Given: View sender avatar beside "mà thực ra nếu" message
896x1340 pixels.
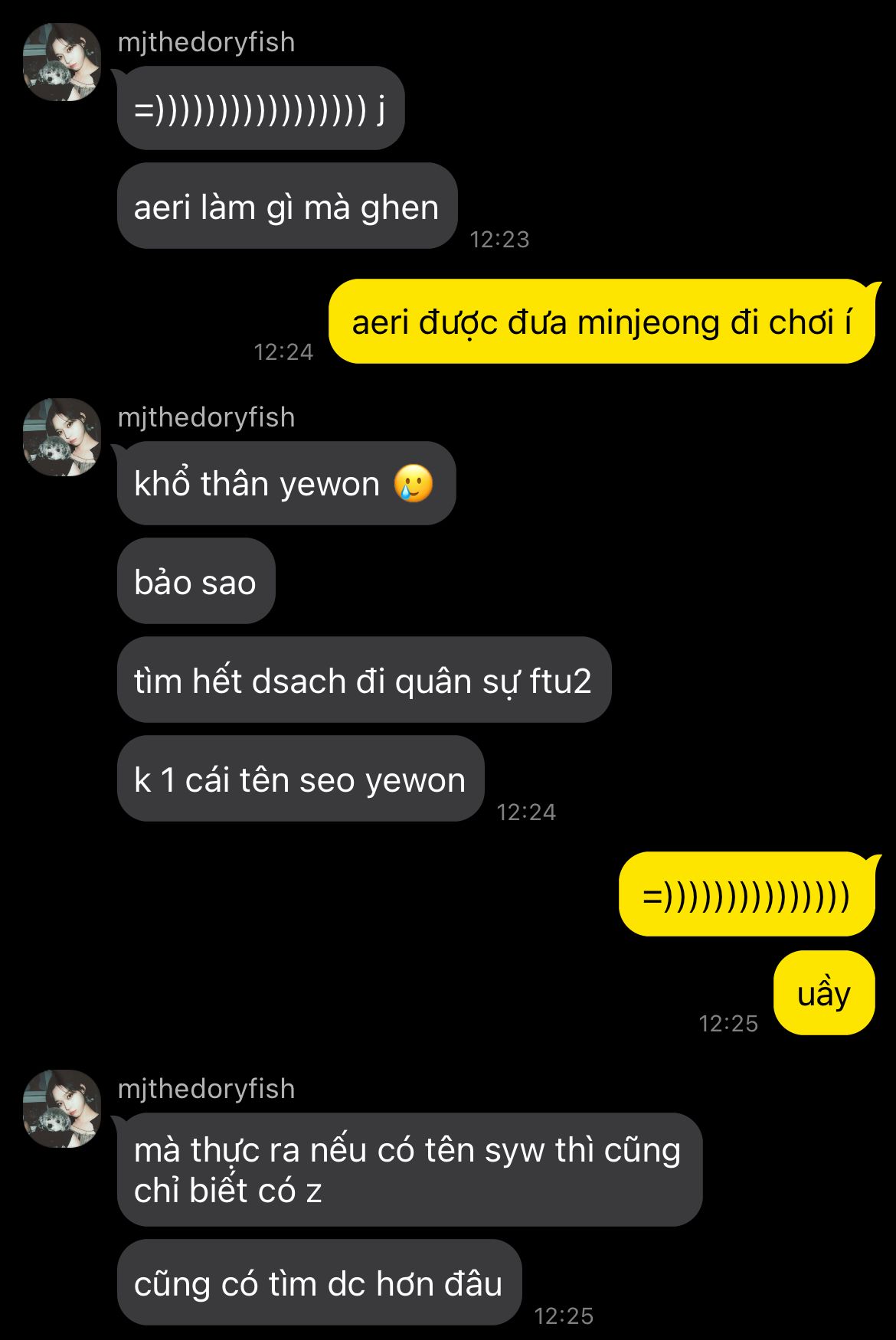Looking at the screenshot, I should [x=62, y=1109].
